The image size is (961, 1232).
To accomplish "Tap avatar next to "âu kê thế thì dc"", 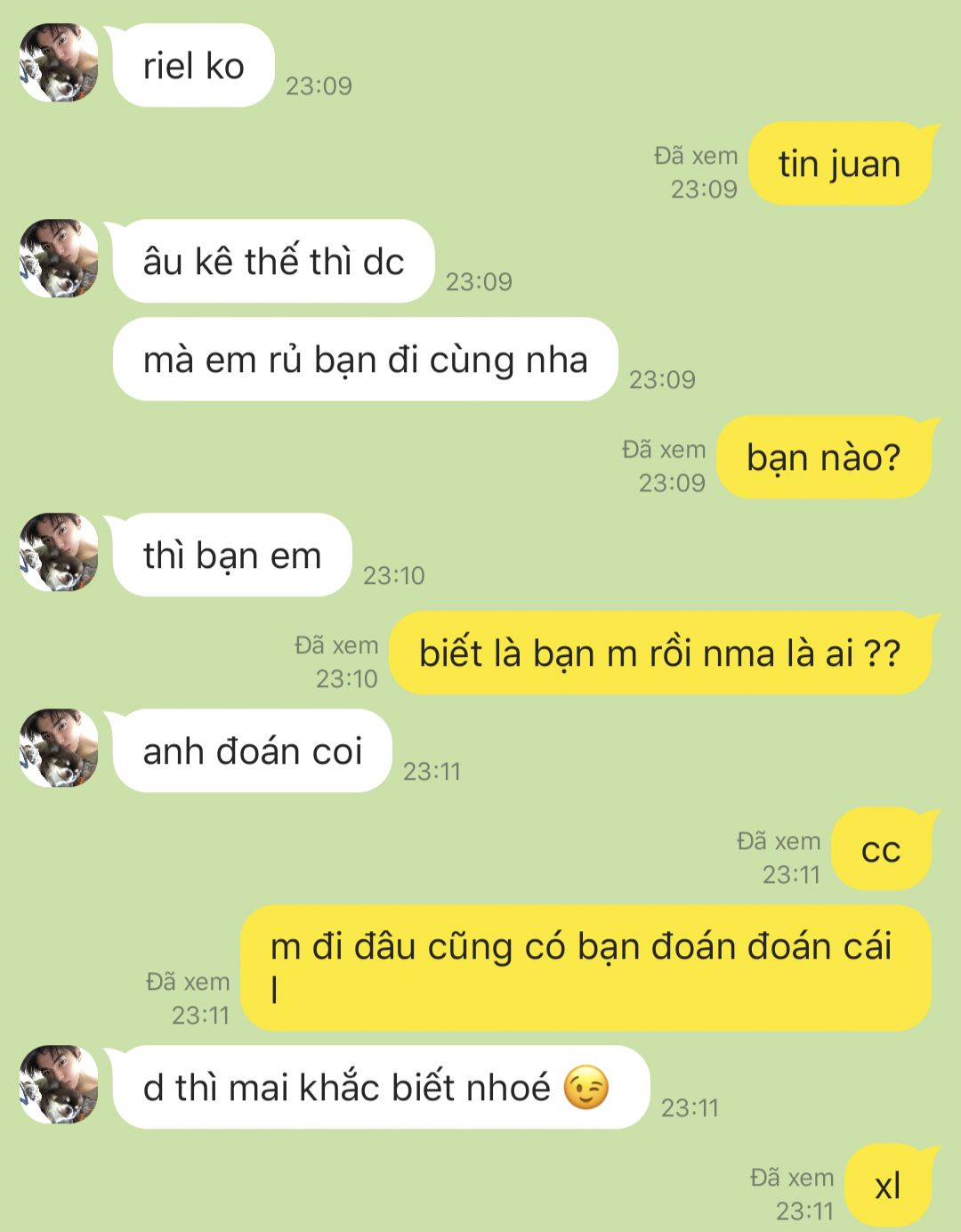I will [x=59, y=258].
